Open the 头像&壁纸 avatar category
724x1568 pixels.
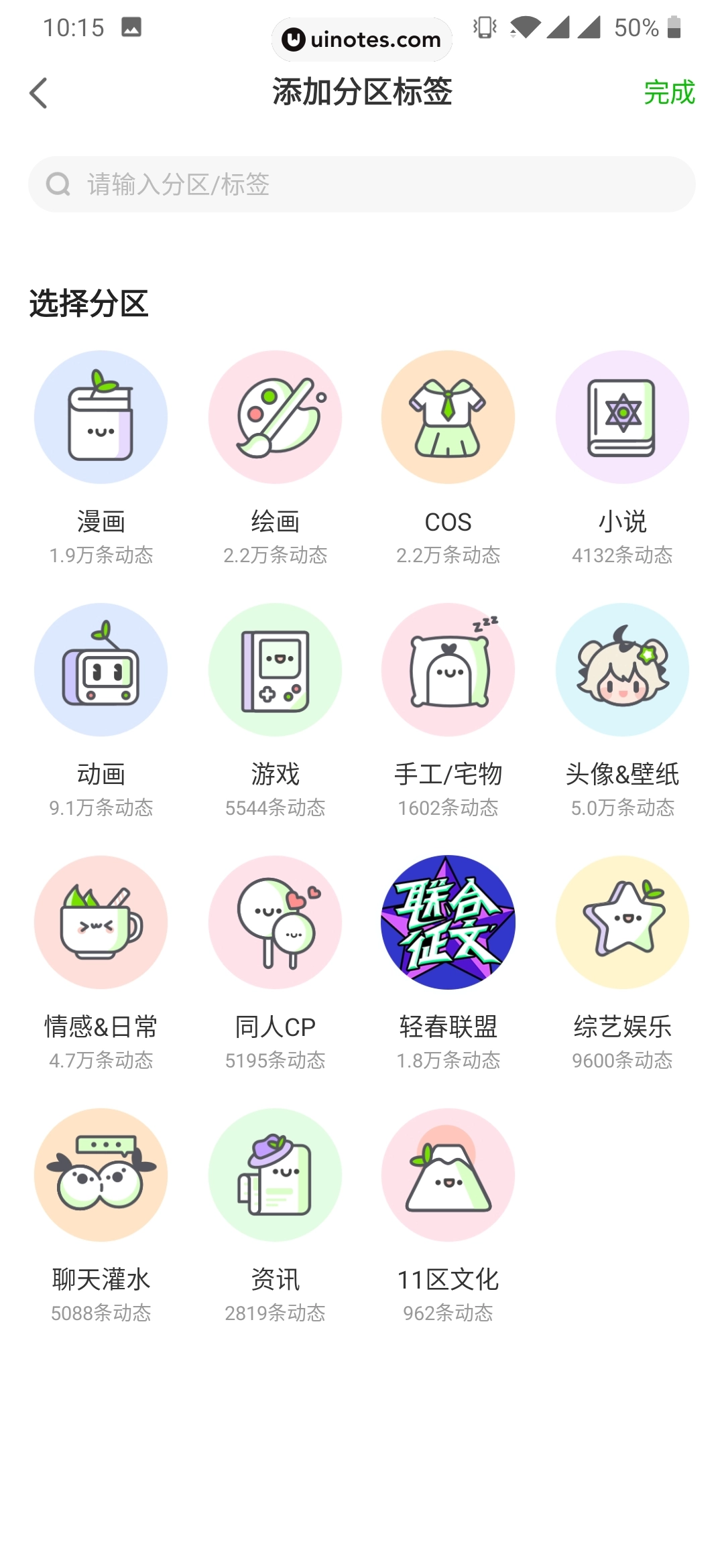click(623, 670)
